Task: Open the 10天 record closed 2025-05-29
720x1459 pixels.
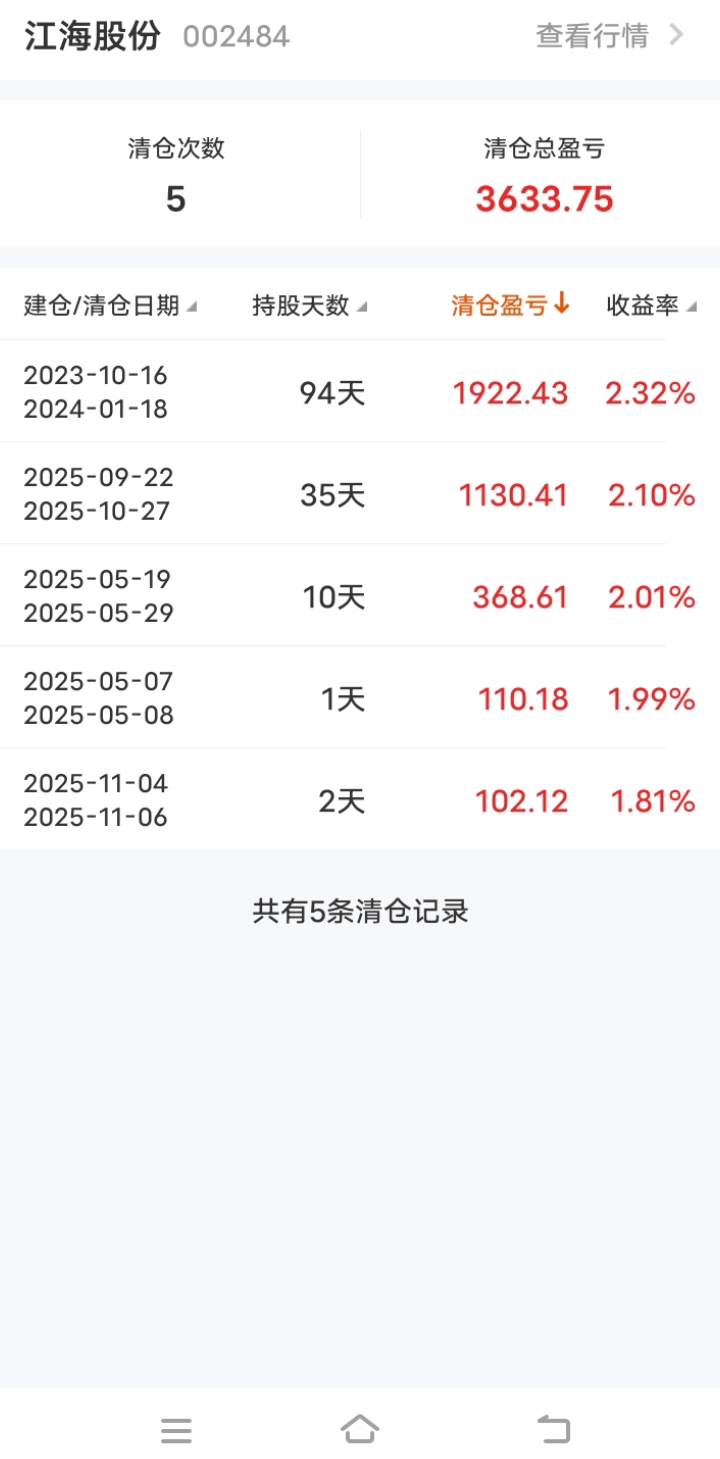Action: pyautogui.click(x=360, y=596)
